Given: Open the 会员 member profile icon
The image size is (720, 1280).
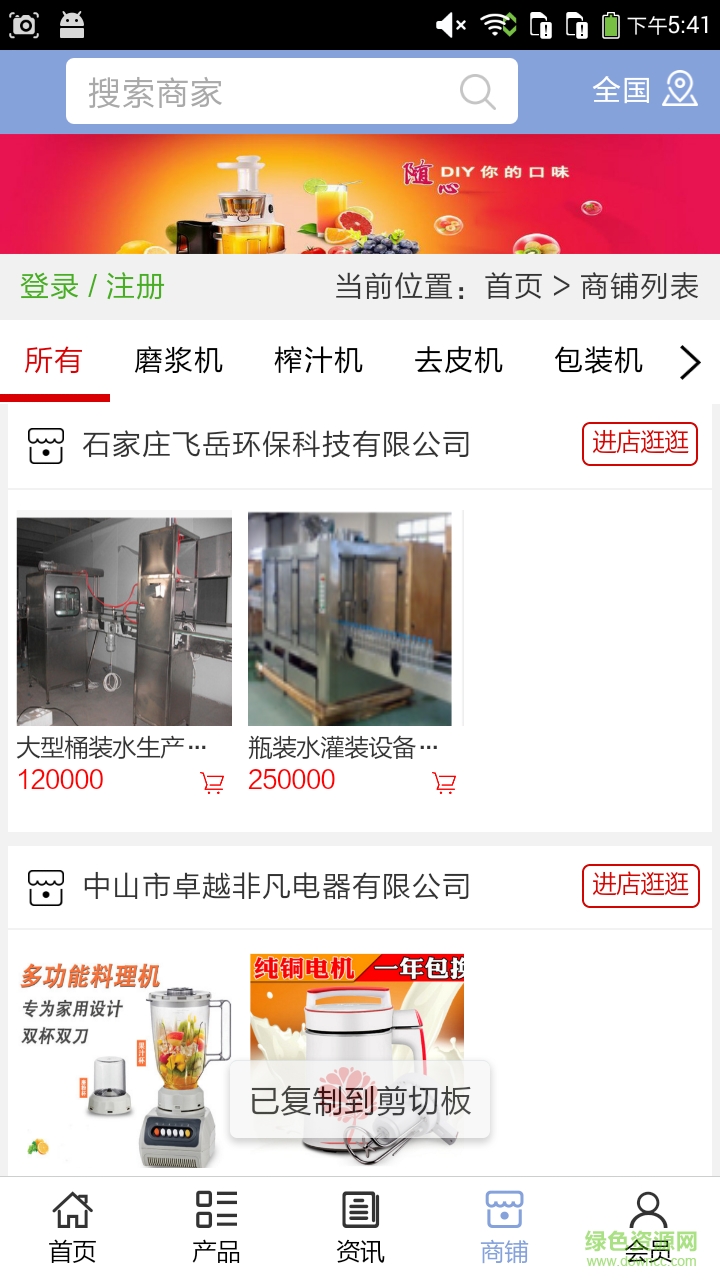Looking at the screenshot, I should 648,1210.
